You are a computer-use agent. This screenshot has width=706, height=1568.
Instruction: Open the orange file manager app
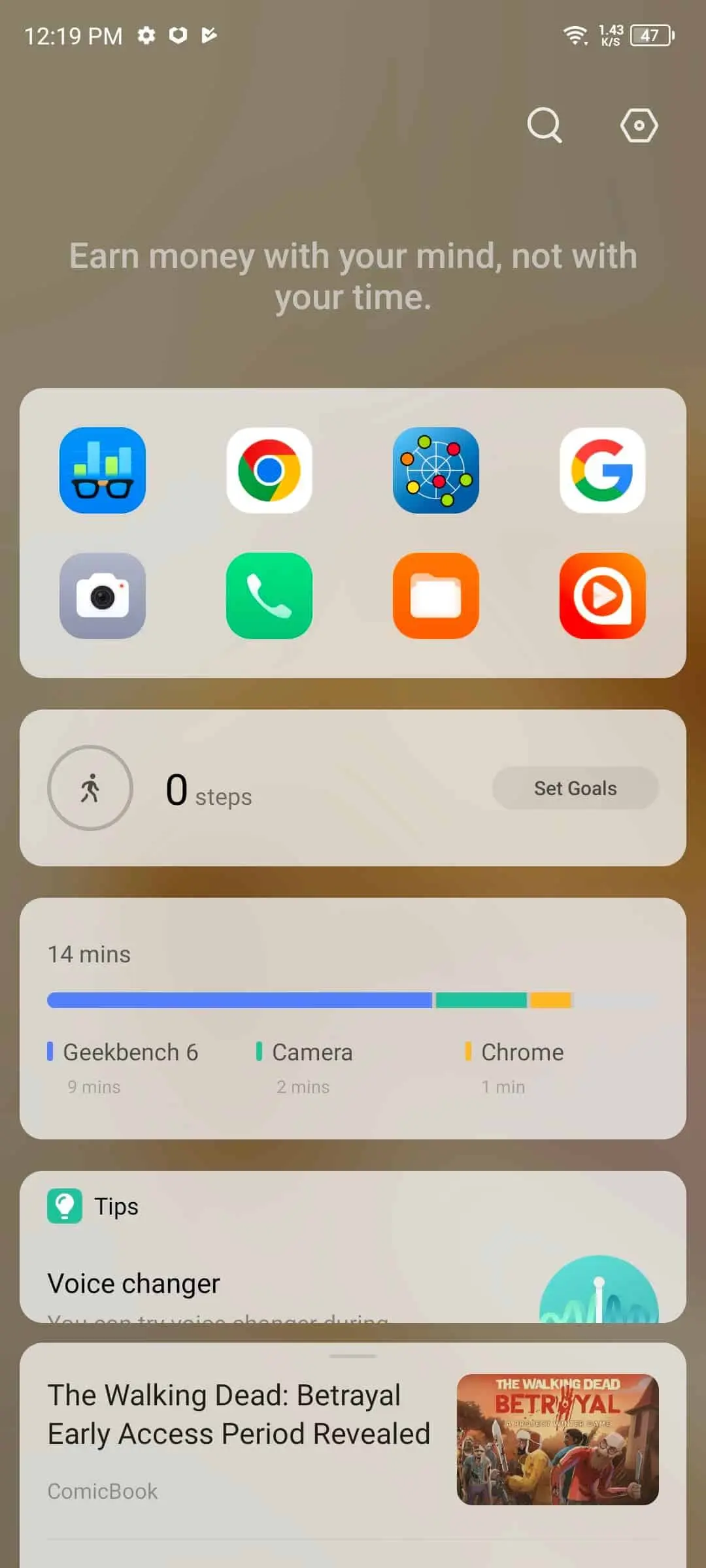pos(436,596)
